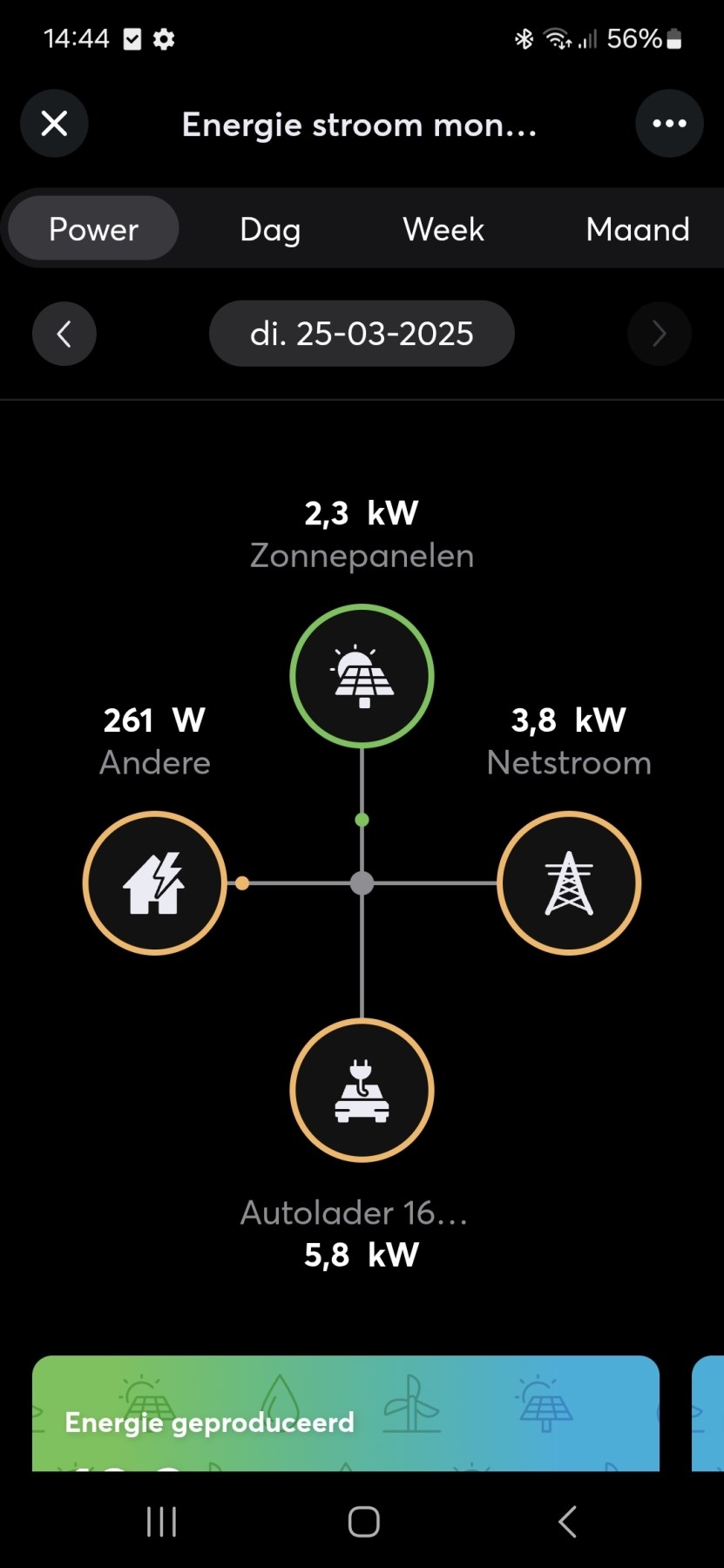Go to the previous day
Image resolution: width=724 pixels, height=1568 pixels.
coord(64,334)
